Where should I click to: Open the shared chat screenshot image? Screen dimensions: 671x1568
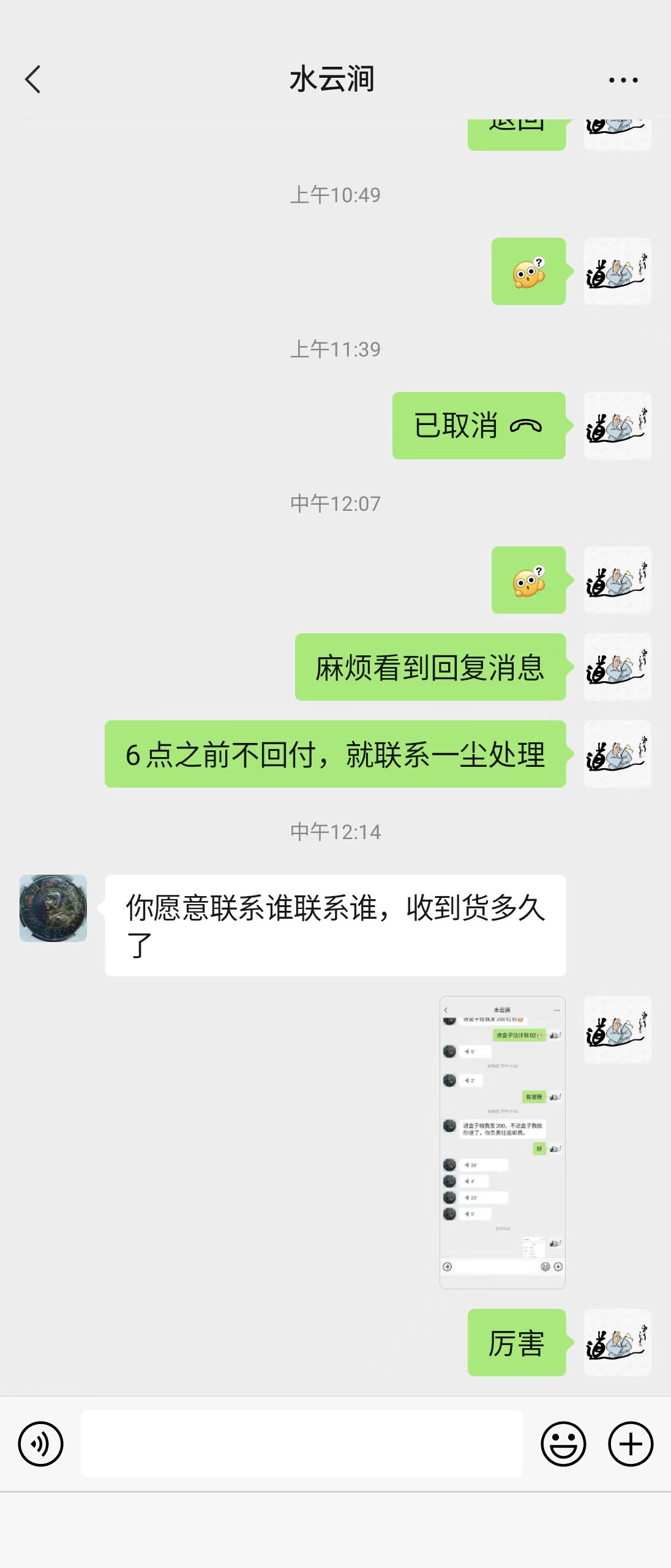click(x=502, y=1142)
